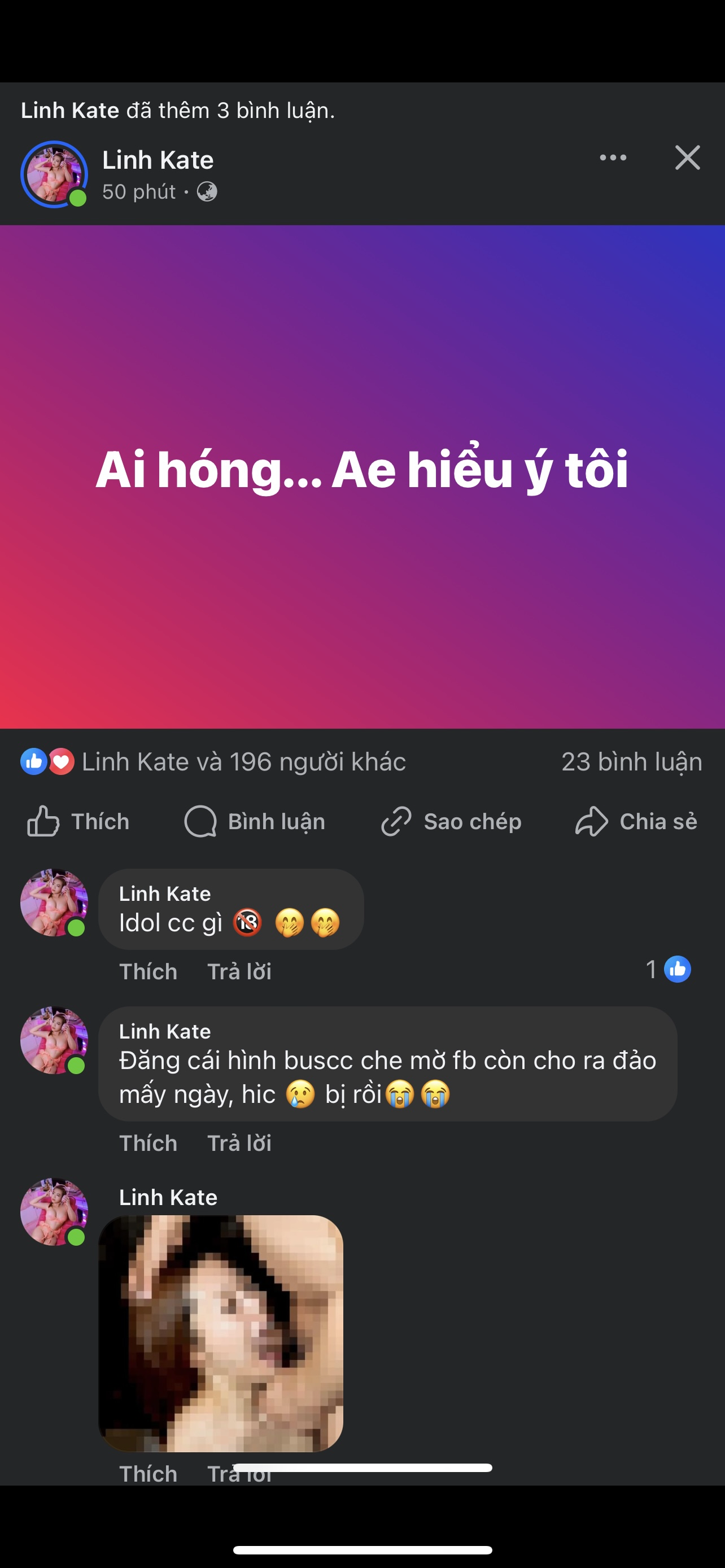
Task: Like the "Đăng cái hình" comment
Action: point(148,1143)
